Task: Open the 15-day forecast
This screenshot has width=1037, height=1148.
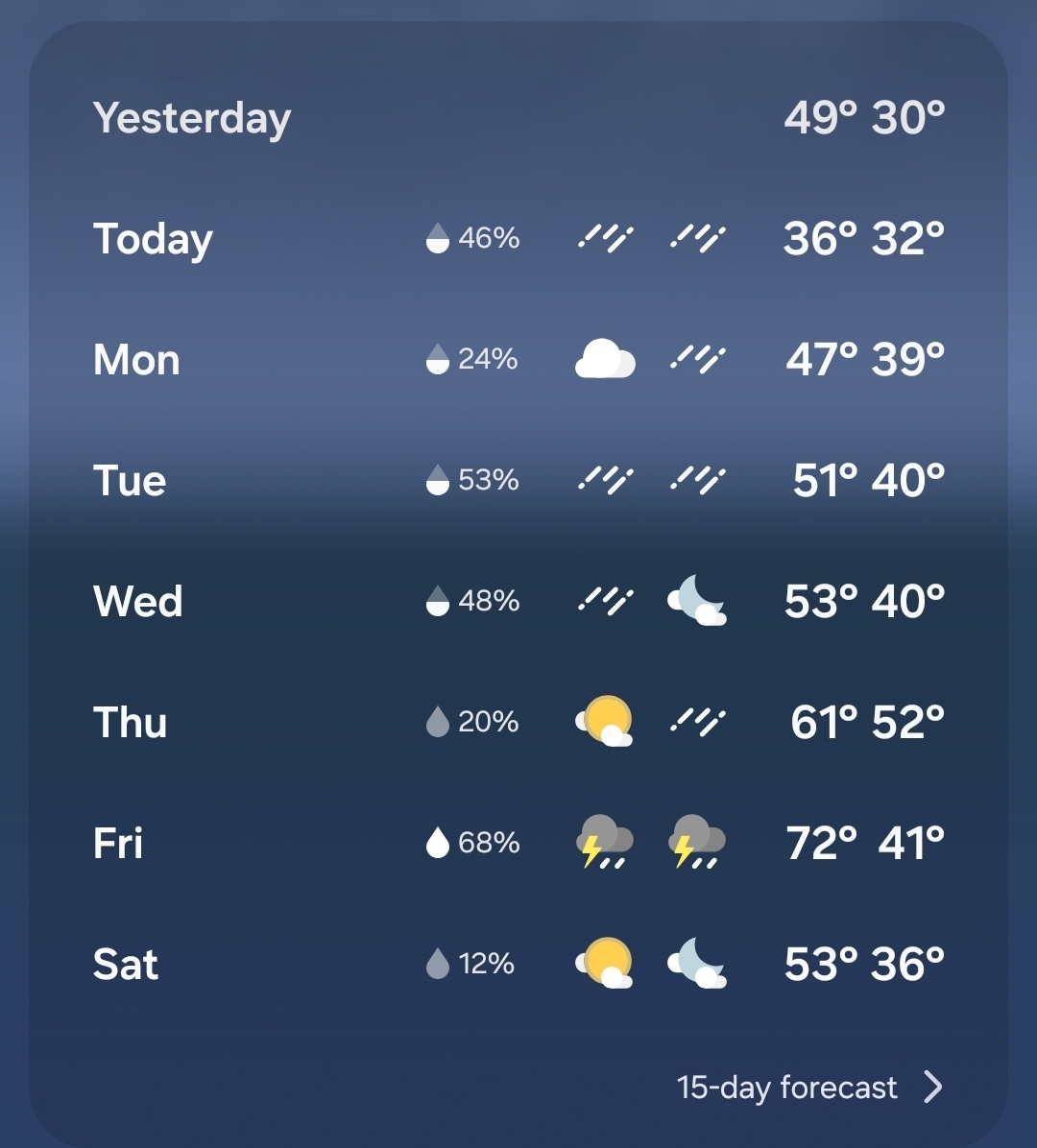Action: (x=808, y=1087)
